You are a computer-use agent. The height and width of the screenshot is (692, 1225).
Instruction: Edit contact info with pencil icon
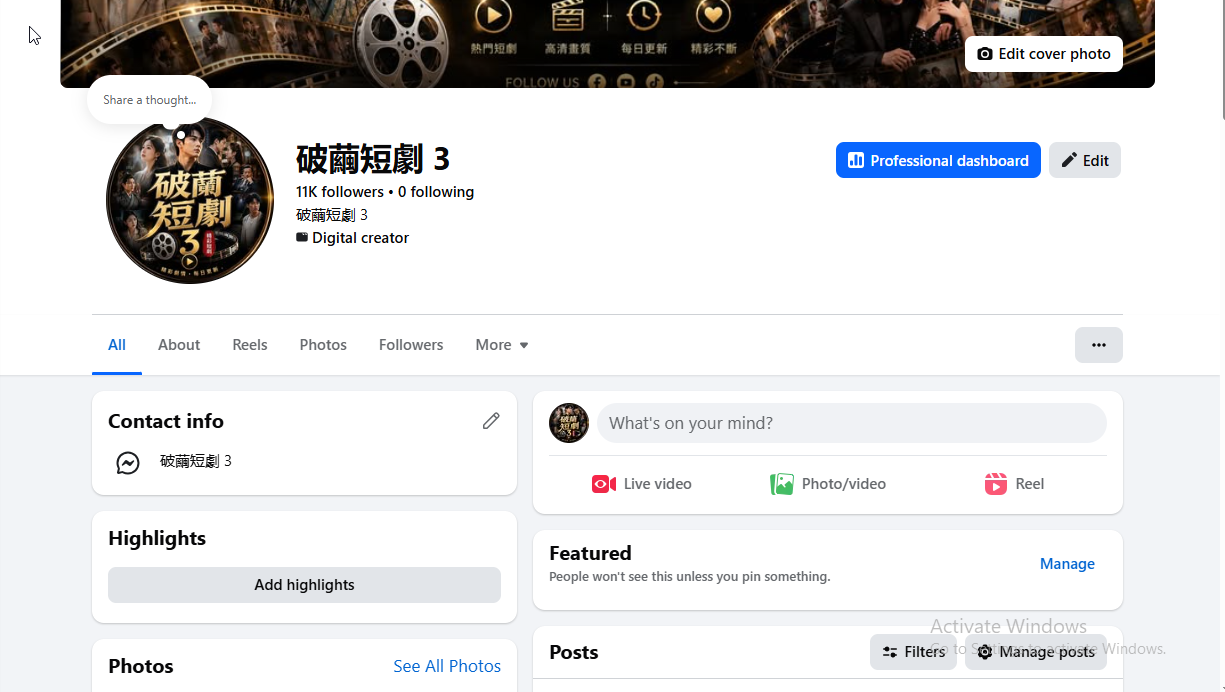(x=491, y=421)
